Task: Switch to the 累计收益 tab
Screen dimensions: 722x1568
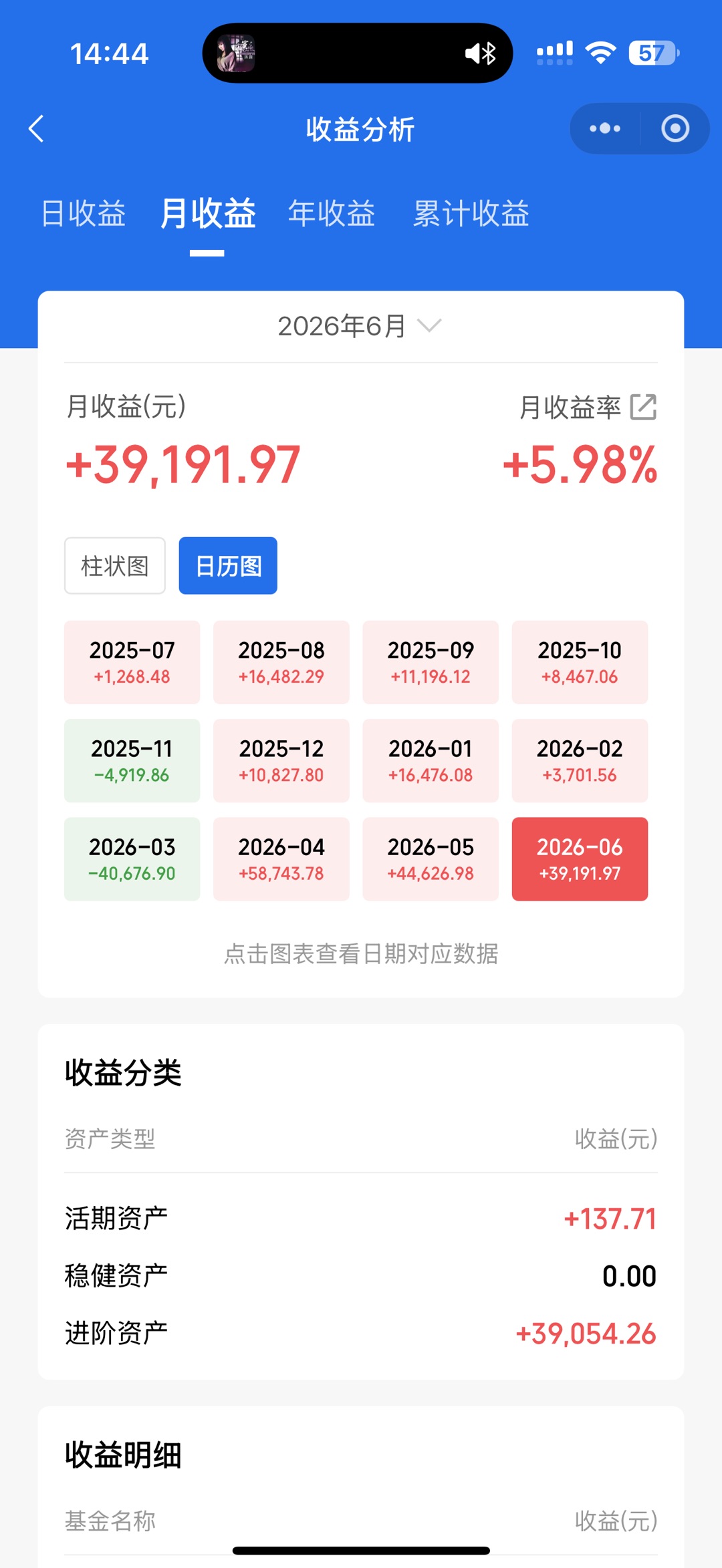Action: [x=471, y=214]
